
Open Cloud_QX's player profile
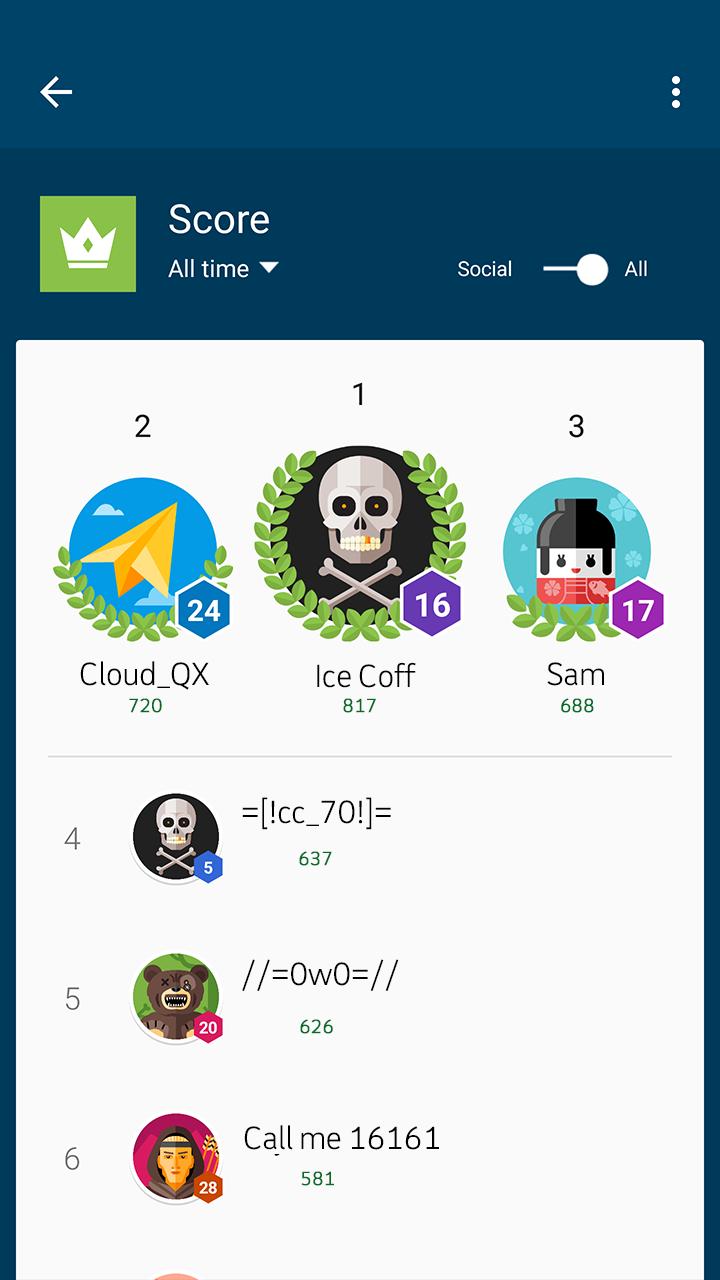pos(143,560)
